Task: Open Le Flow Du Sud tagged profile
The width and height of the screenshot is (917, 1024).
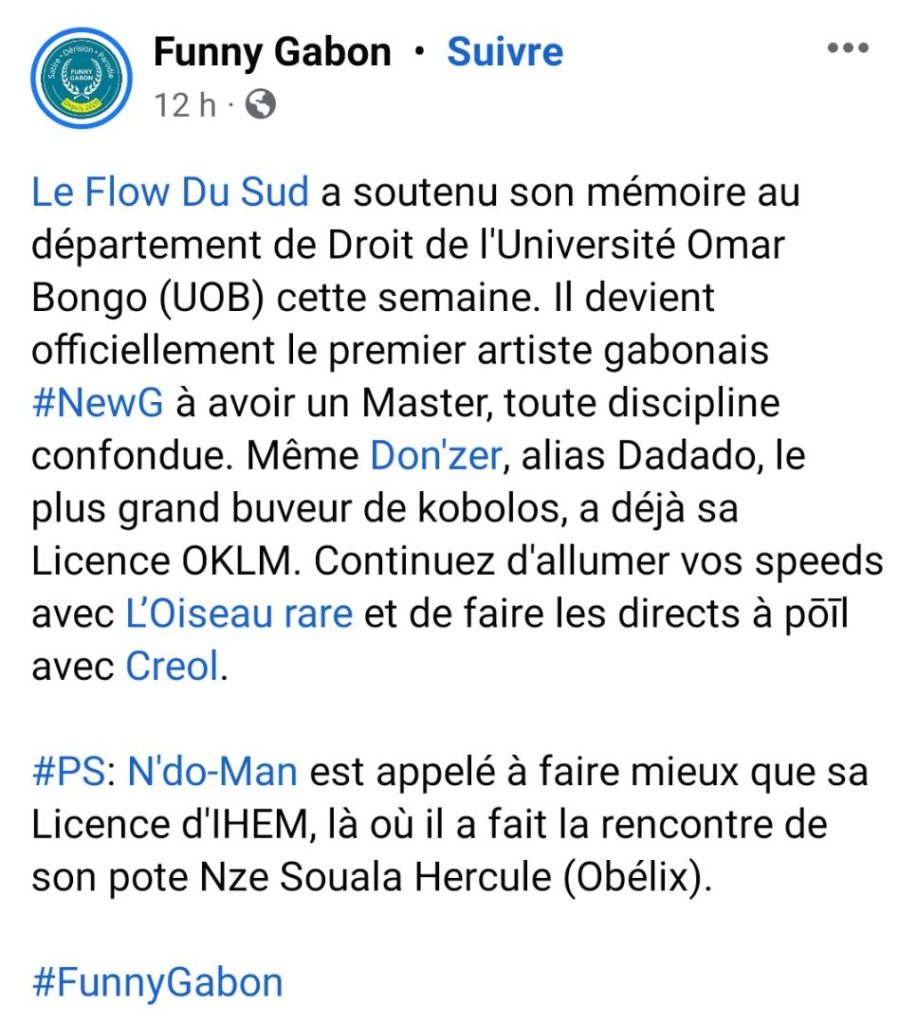Action: (x=170, y=191)
